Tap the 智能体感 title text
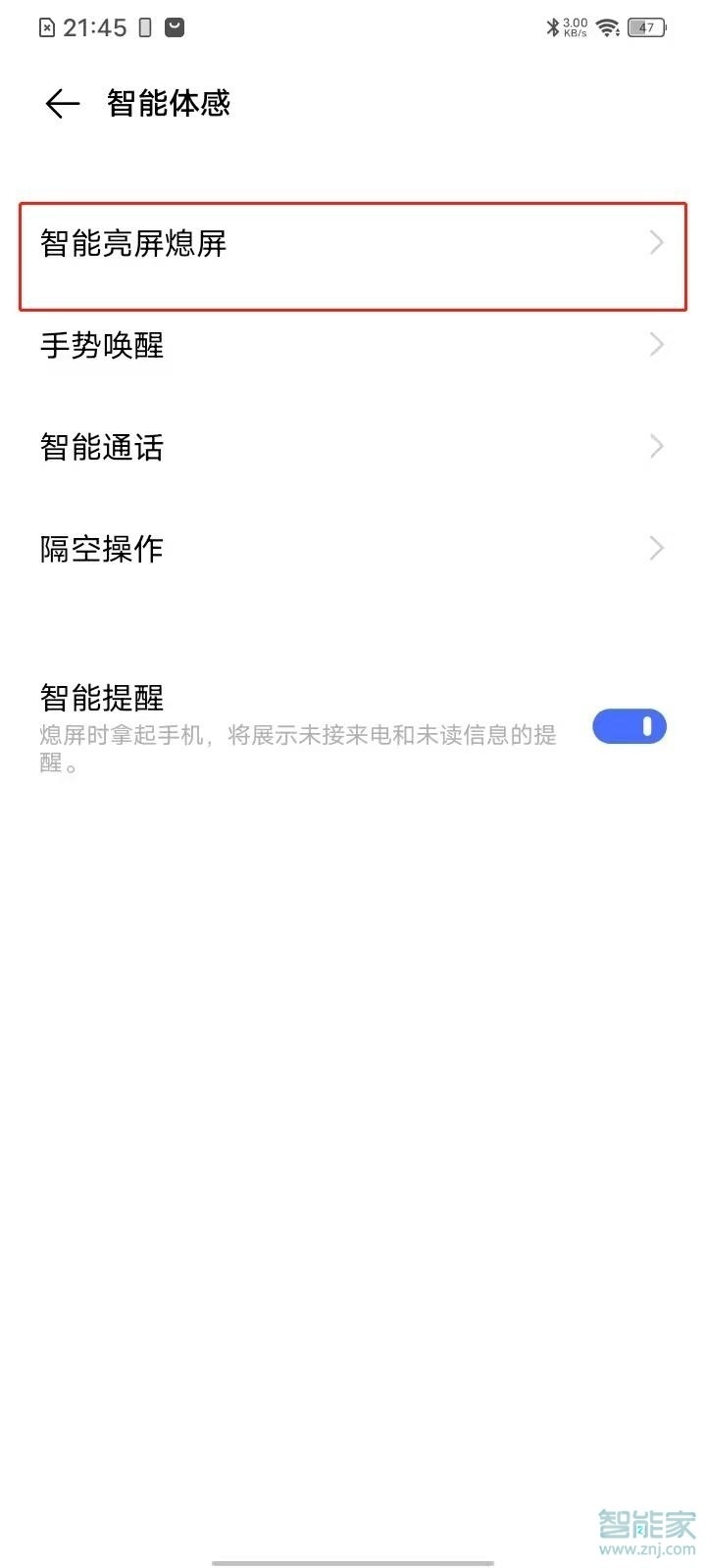This screenshot has height=1568, width=706. pos(168,103)
